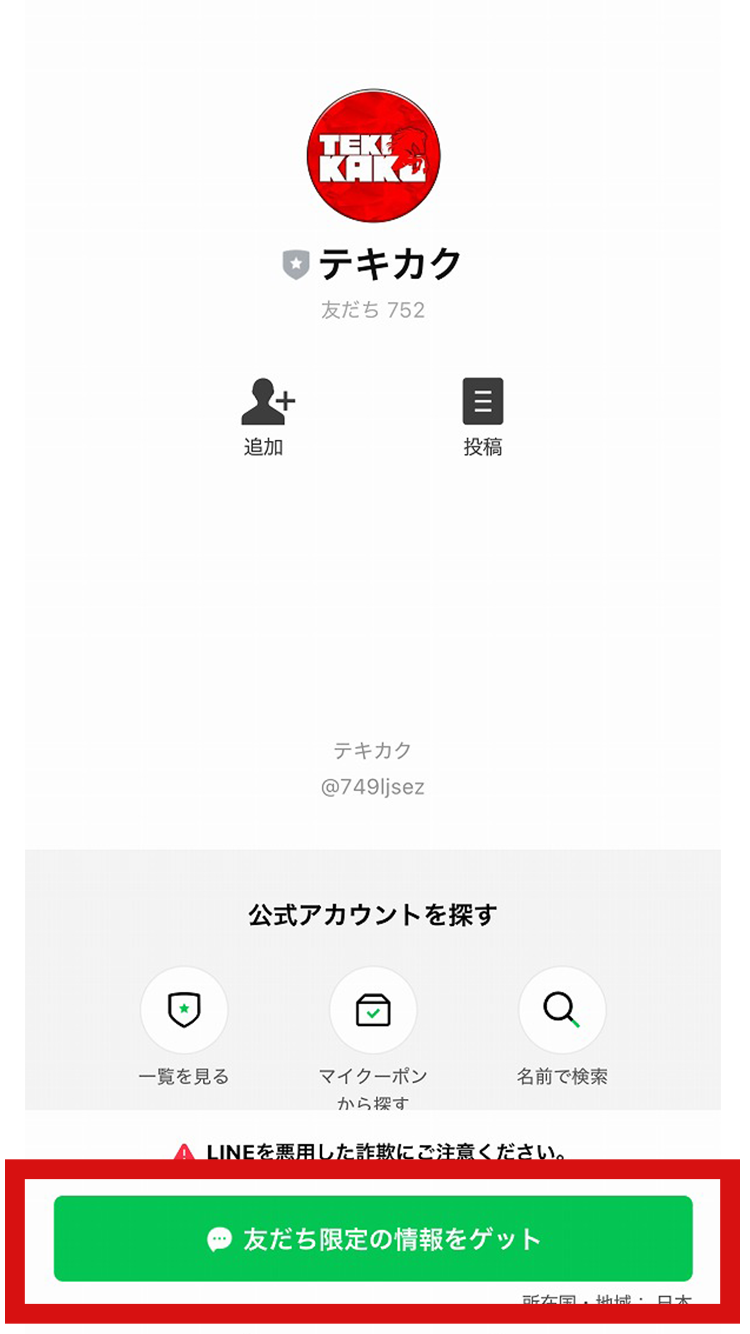Click the gray verified badge shield
The image size is (750, 1334).
pos(295,263)
